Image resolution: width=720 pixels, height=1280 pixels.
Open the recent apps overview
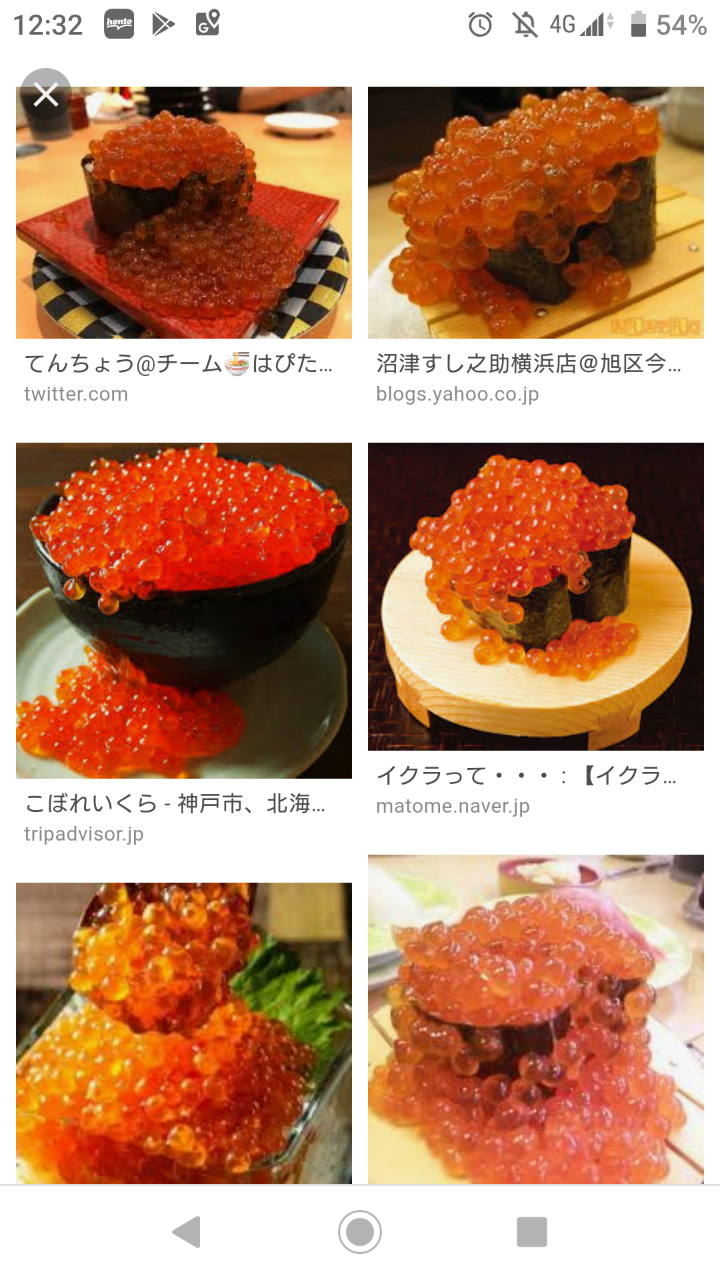(x=532, y=1232)
